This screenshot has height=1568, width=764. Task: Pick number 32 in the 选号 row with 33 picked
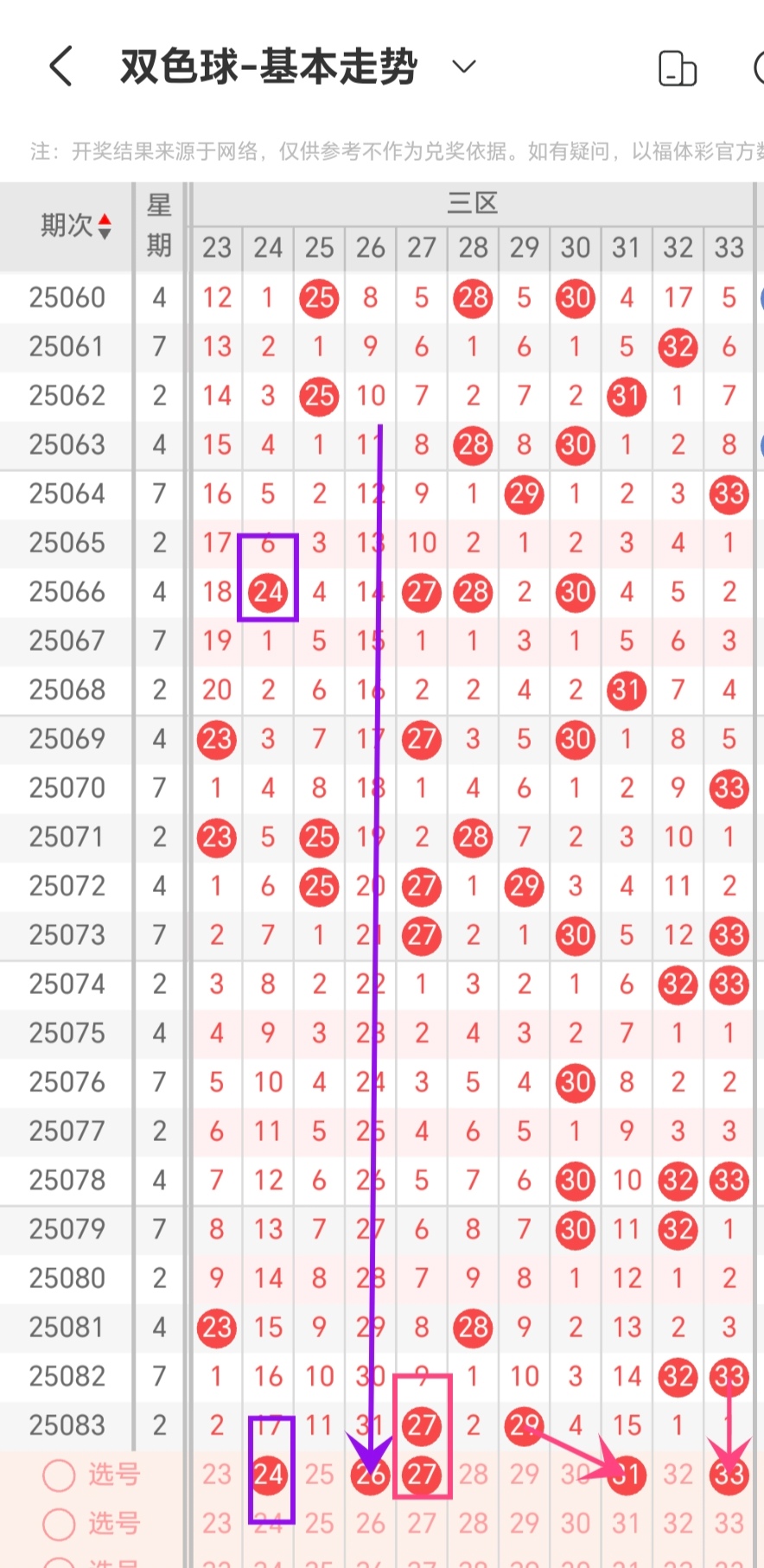tap(678, 1475)
